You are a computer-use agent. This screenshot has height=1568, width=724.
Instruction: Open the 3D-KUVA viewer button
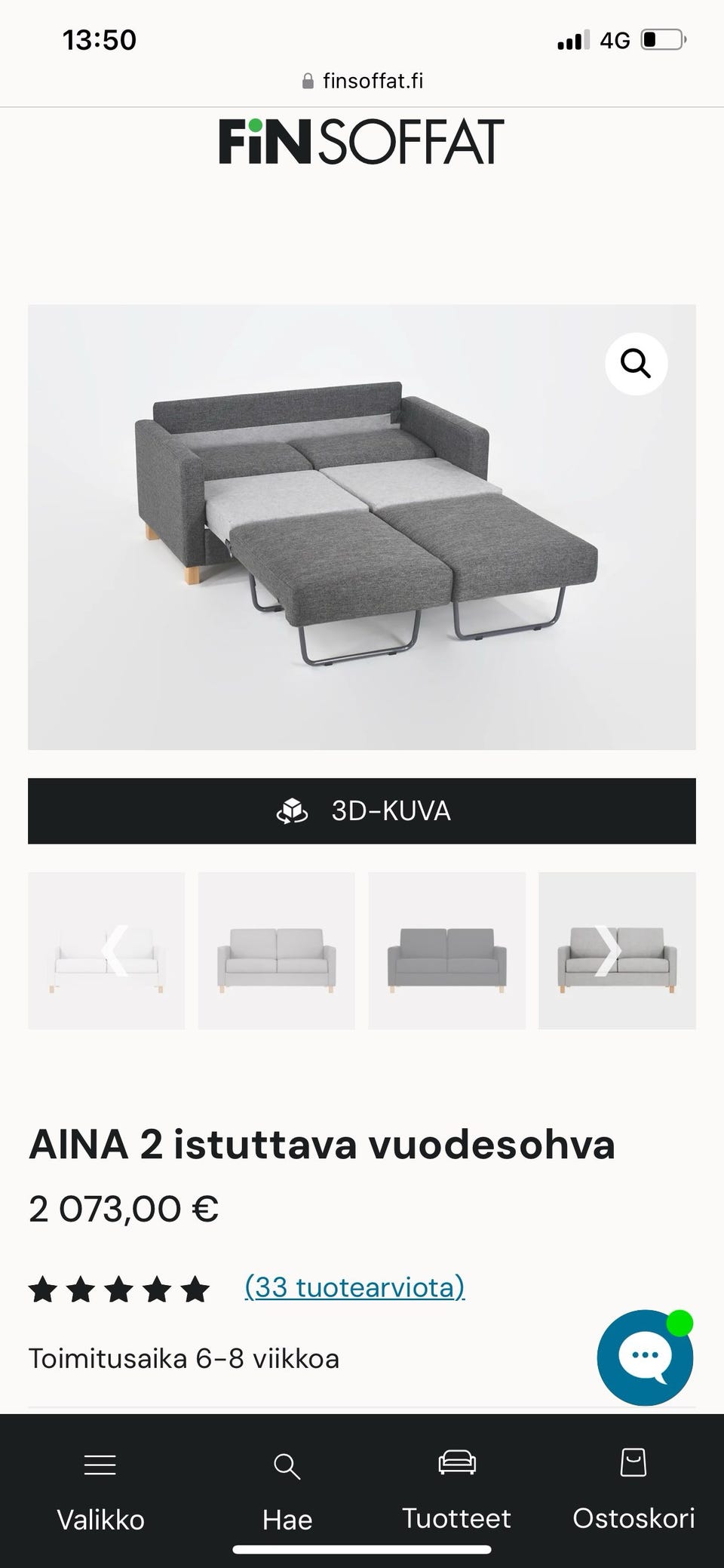(x=360, y=810)
